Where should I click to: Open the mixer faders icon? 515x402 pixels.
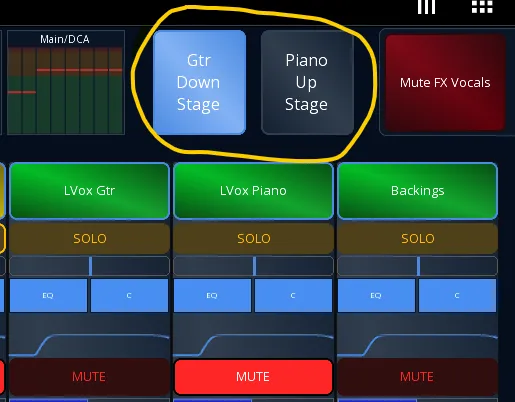[x=427, y=6]
